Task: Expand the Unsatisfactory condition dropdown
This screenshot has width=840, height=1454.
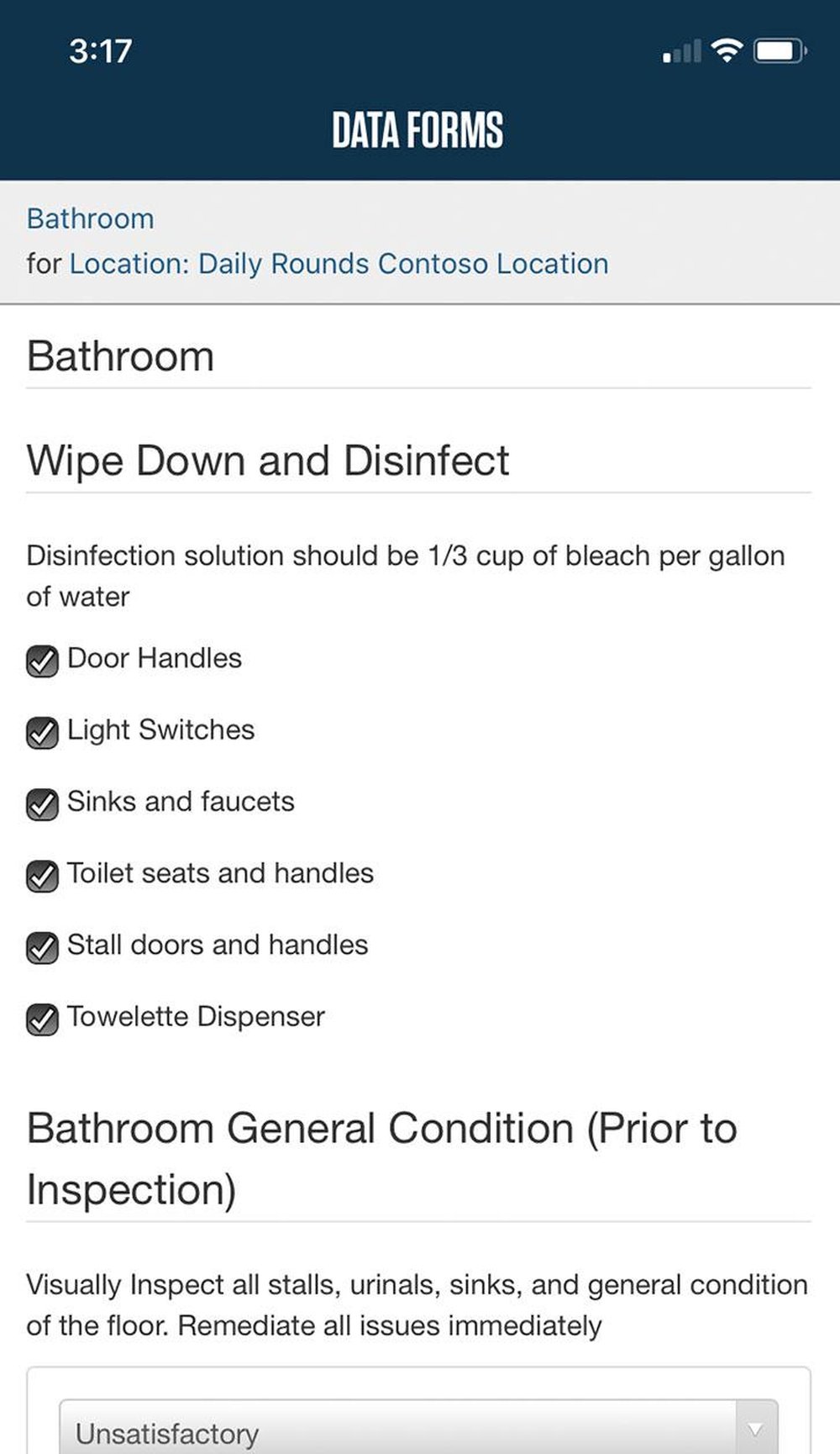Action: (418, 1431)
